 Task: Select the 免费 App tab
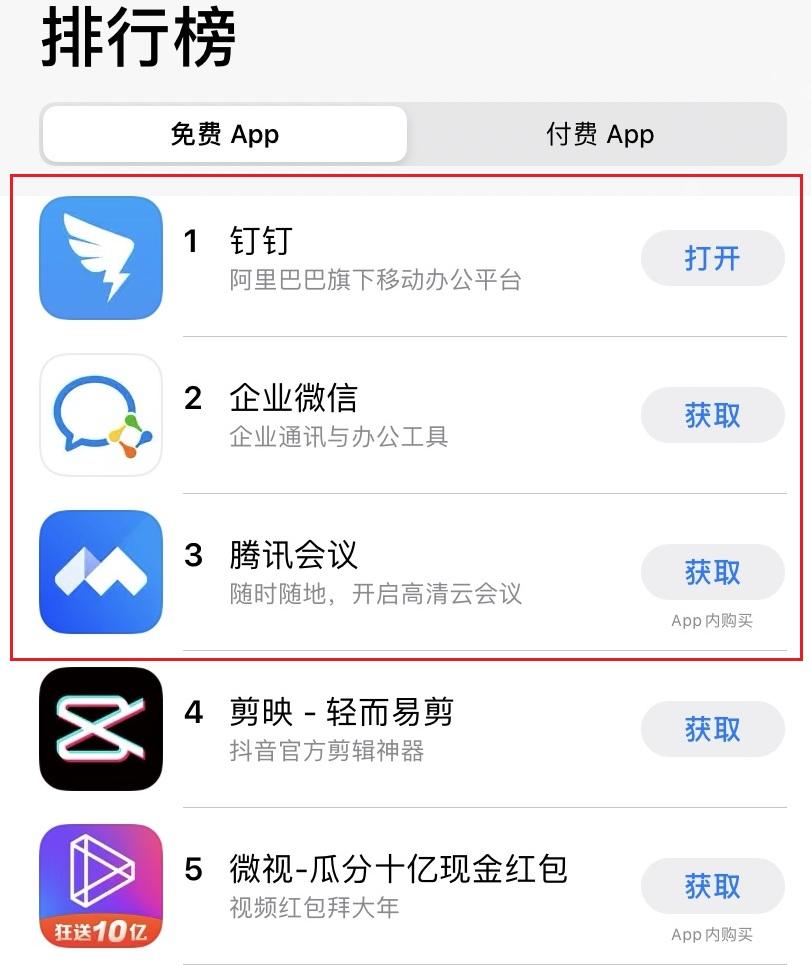coord(224,134)
